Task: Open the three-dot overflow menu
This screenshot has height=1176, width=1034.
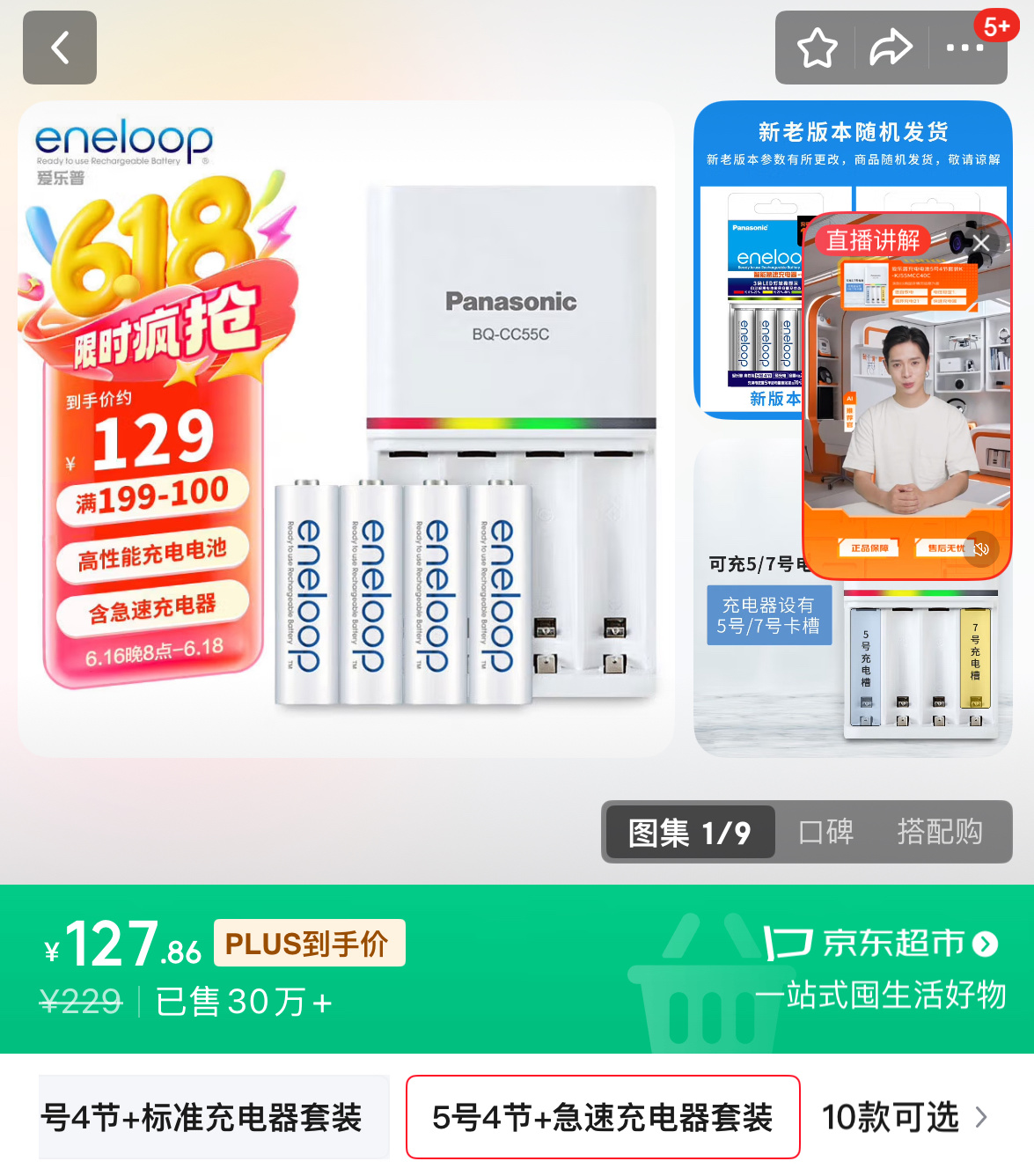Action: click(964, 48)
